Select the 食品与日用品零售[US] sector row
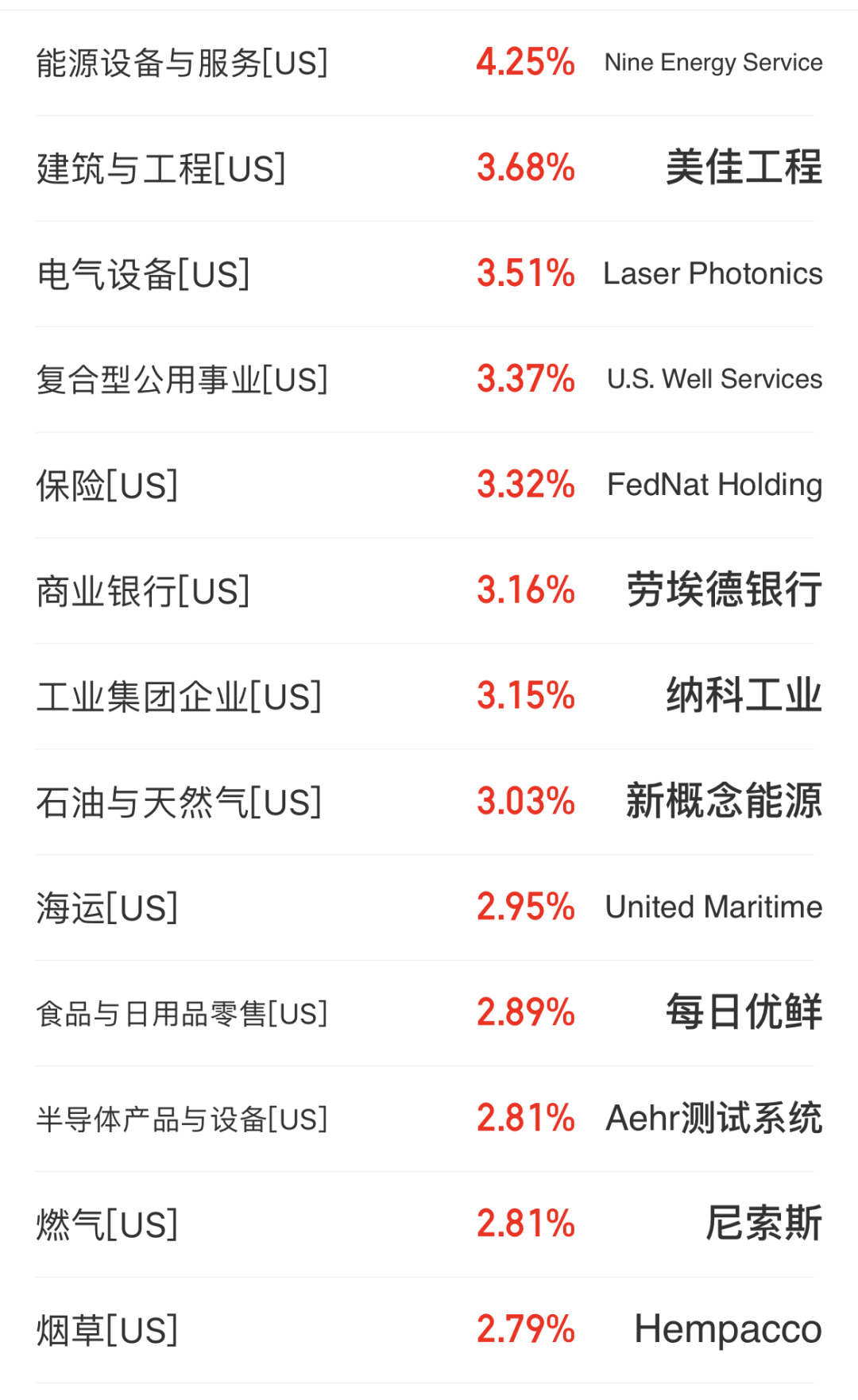This screenshot has width=858, height=1400. coord(429,1014)
